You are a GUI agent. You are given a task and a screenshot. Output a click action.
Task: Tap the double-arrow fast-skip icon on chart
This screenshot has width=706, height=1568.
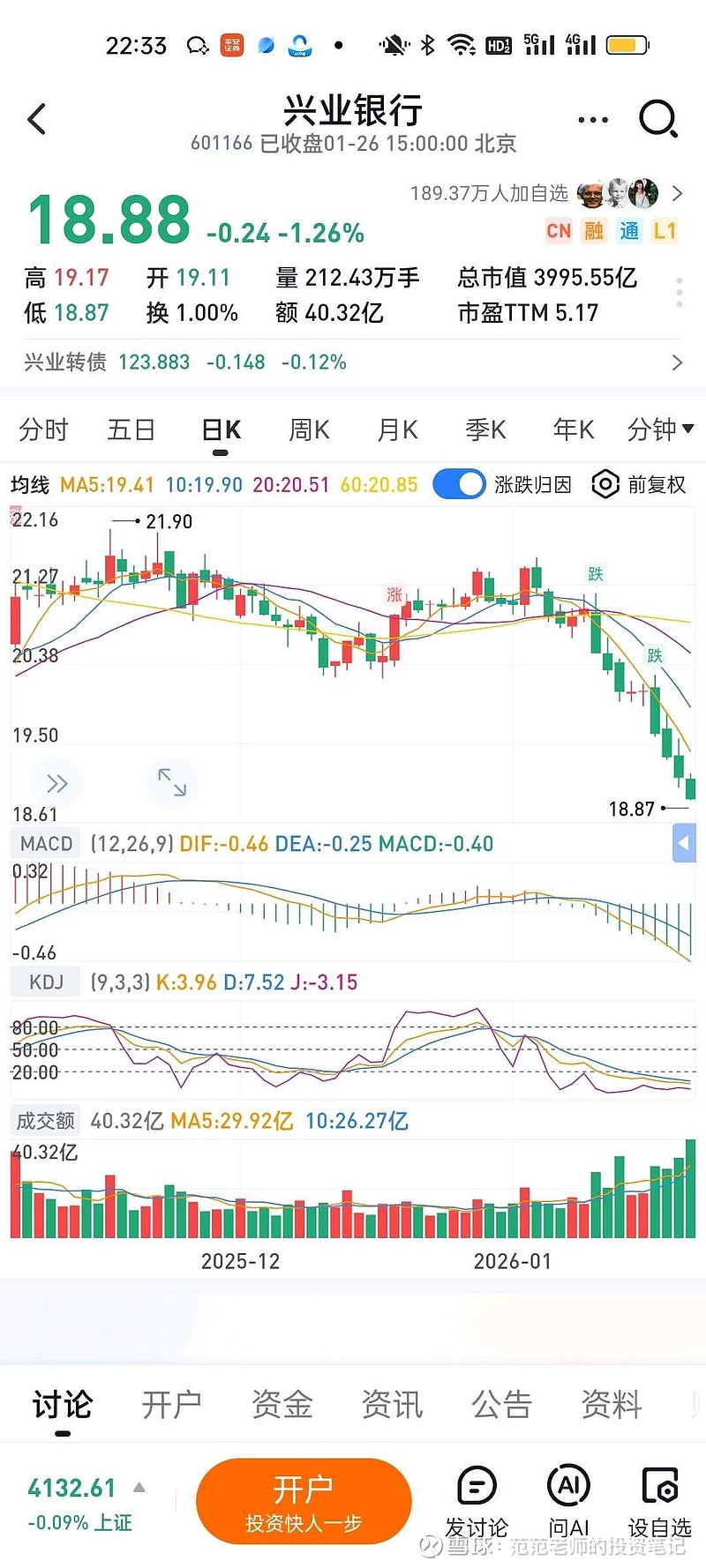pyautogui.click(x=56, y=782)
